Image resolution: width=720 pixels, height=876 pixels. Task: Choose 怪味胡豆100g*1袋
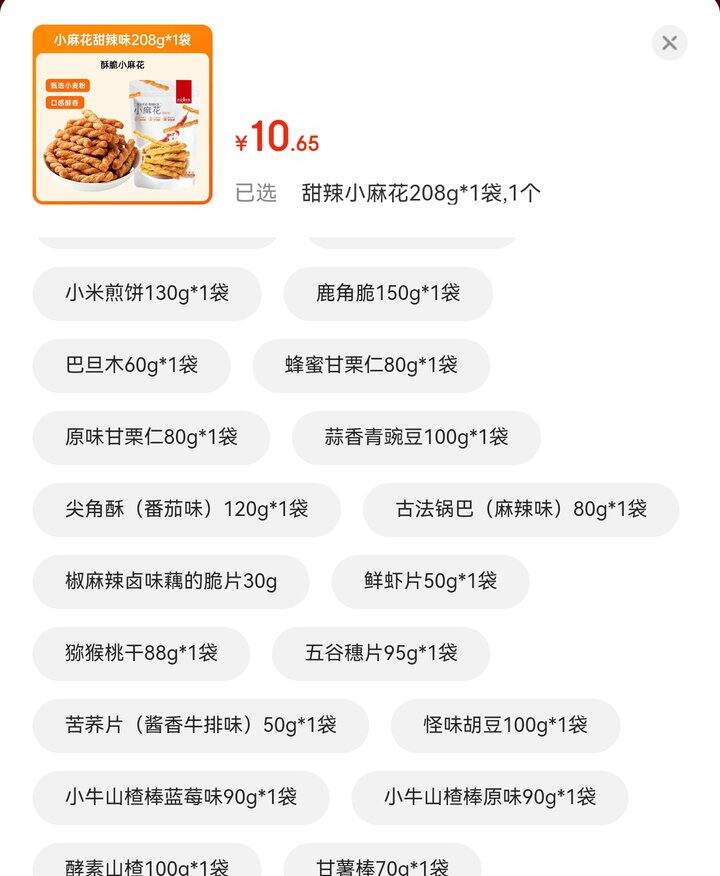click(x=505, y=725)
